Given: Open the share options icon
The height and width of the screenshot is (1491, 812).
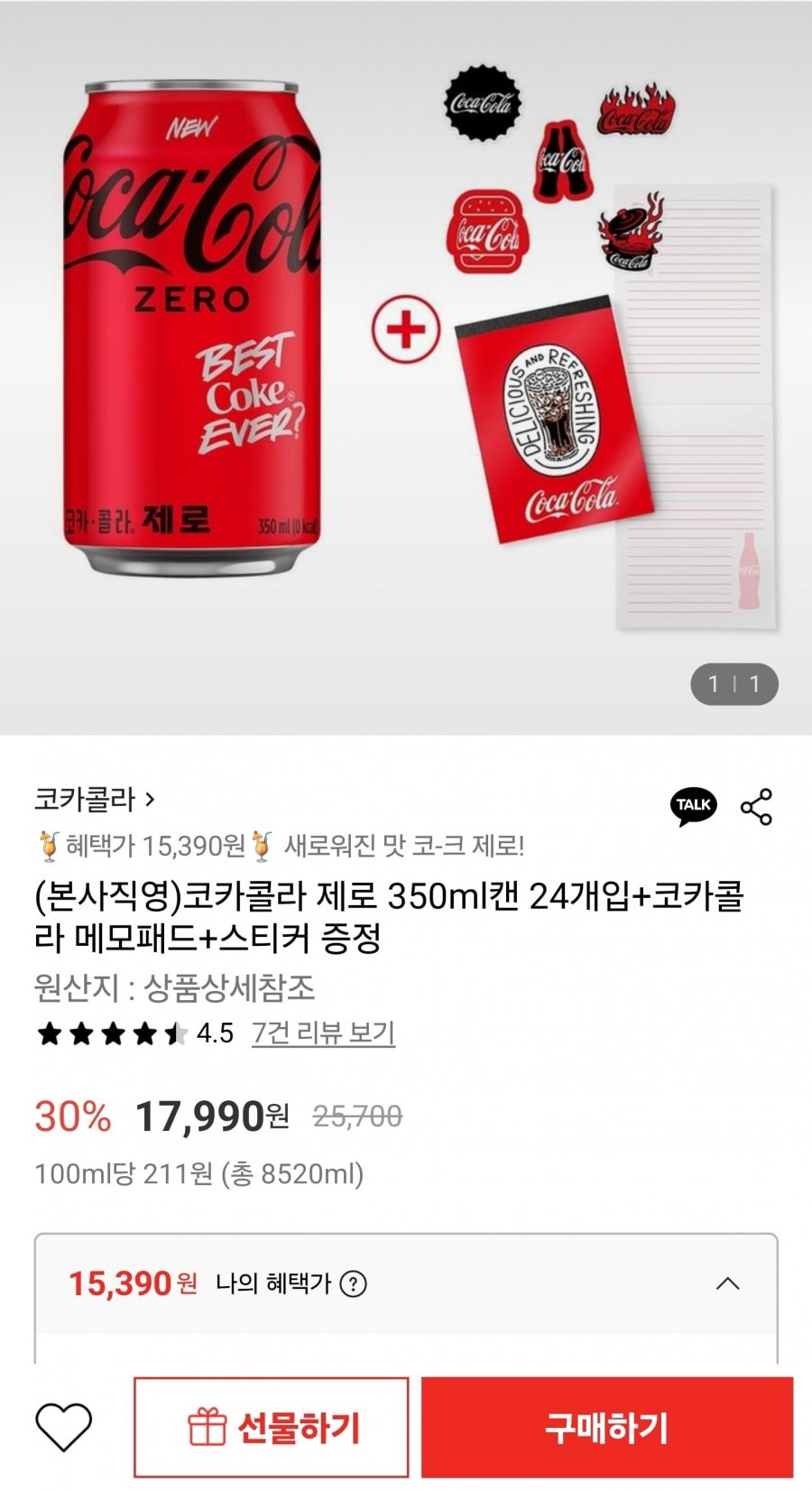Looking at the screenshot, I should [x=756, y=807].
